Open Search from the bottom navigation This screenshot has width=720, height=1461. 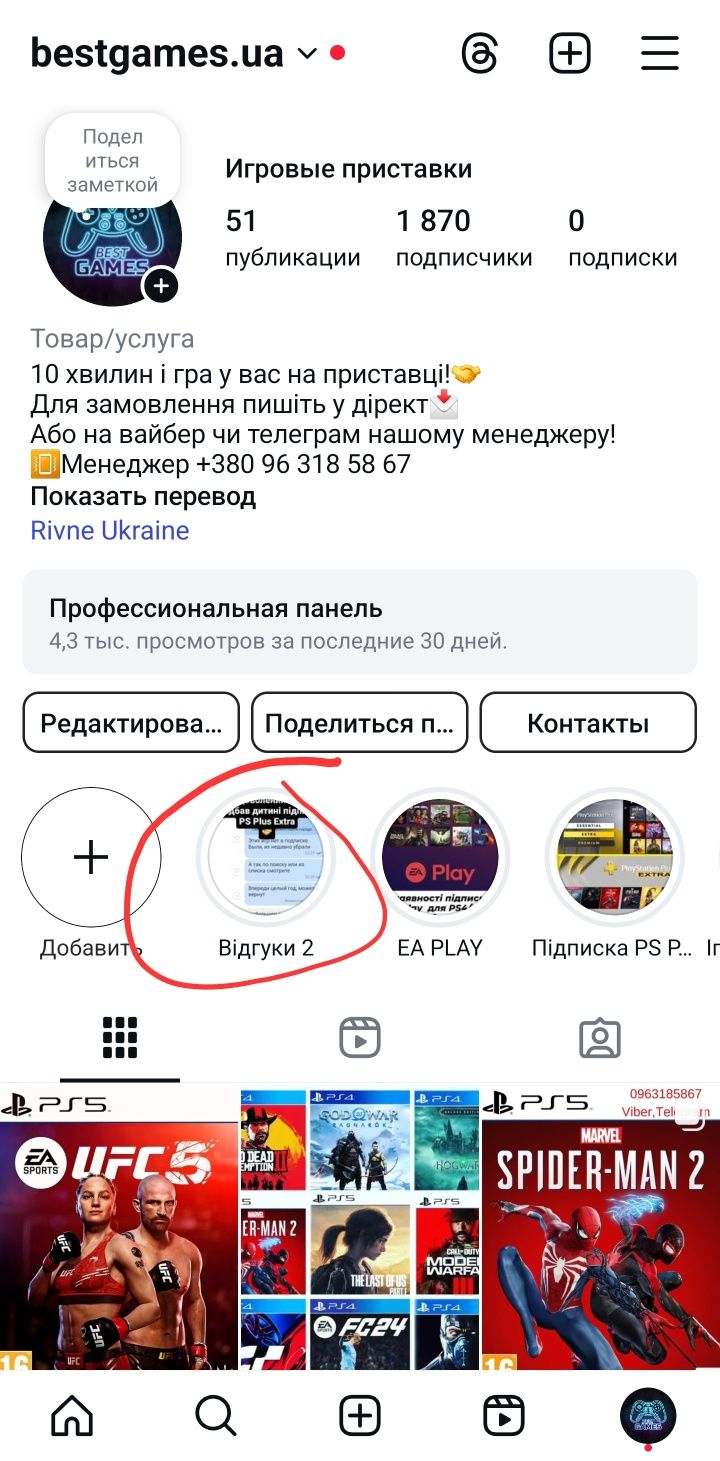tap(216, 1415)
